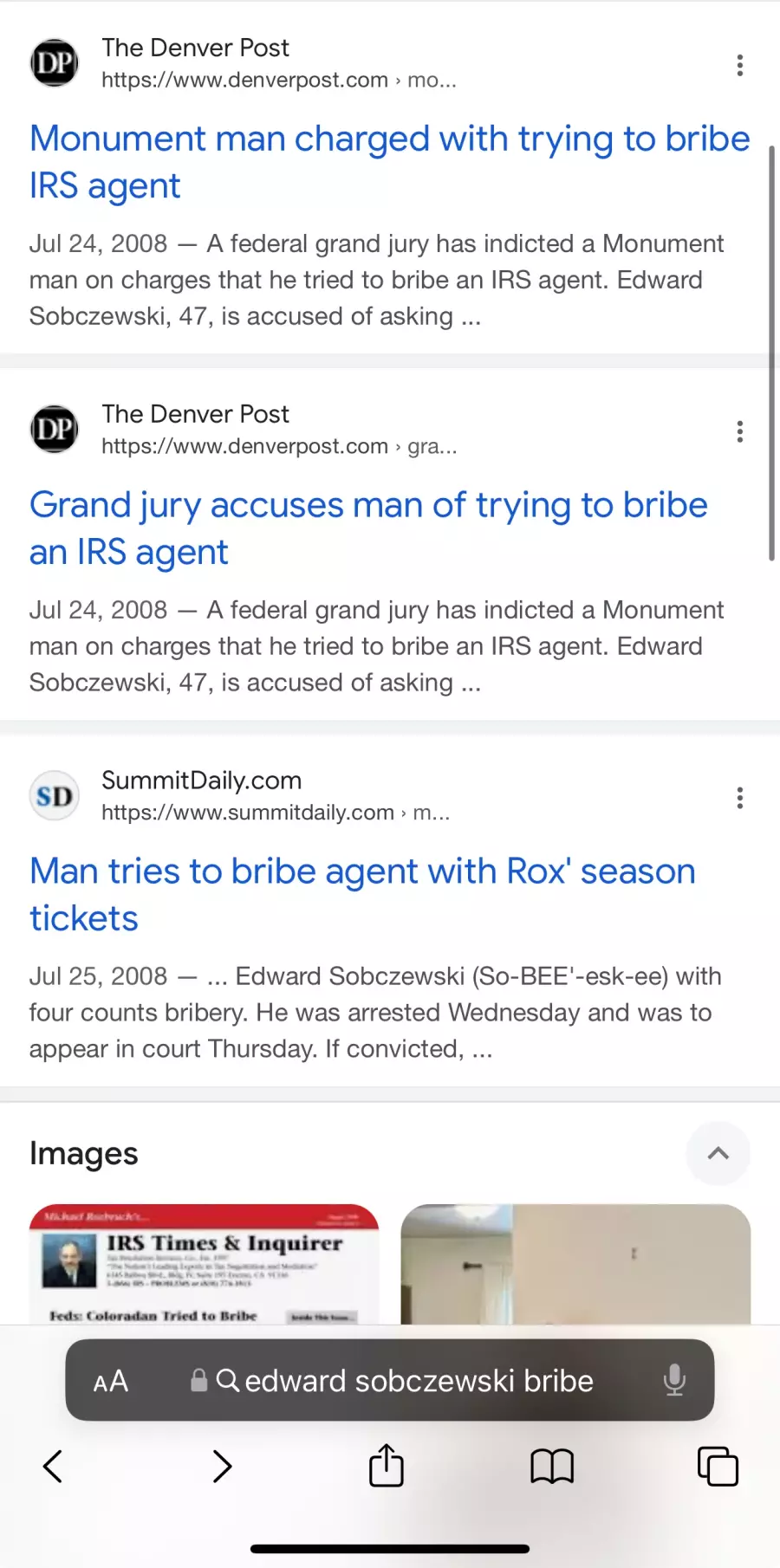Open the beige room image result
The width and height of the screenshot is (780, 1568).
(575, 1264)
